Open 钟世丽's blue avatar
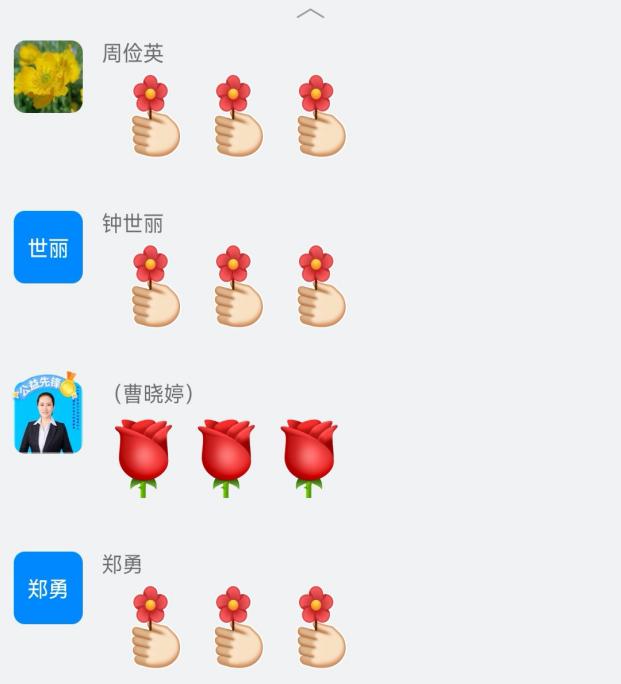 coord(48,247)
